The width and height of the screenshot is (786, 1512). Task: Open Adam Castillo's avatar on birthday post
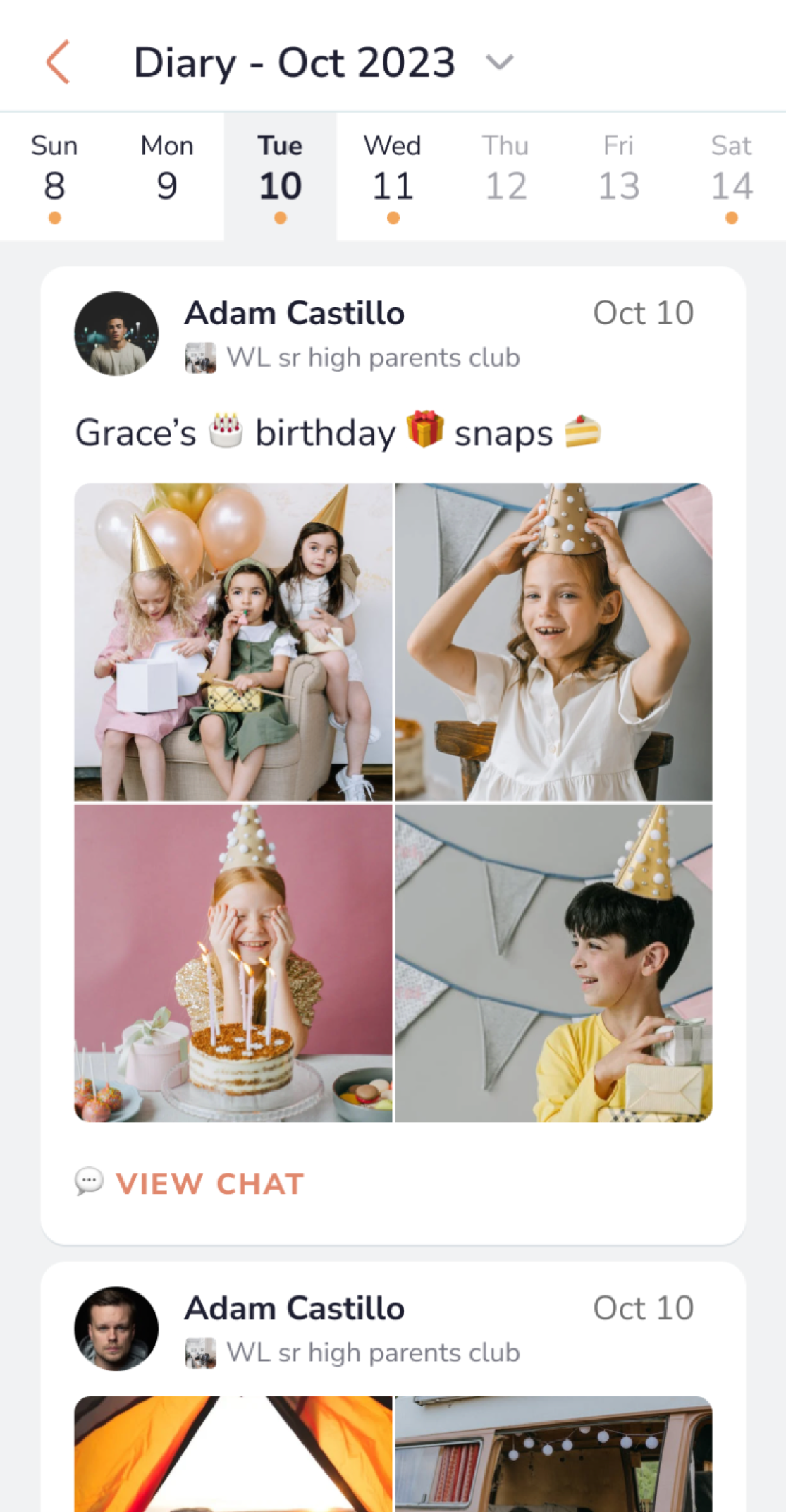click(116, 334)
